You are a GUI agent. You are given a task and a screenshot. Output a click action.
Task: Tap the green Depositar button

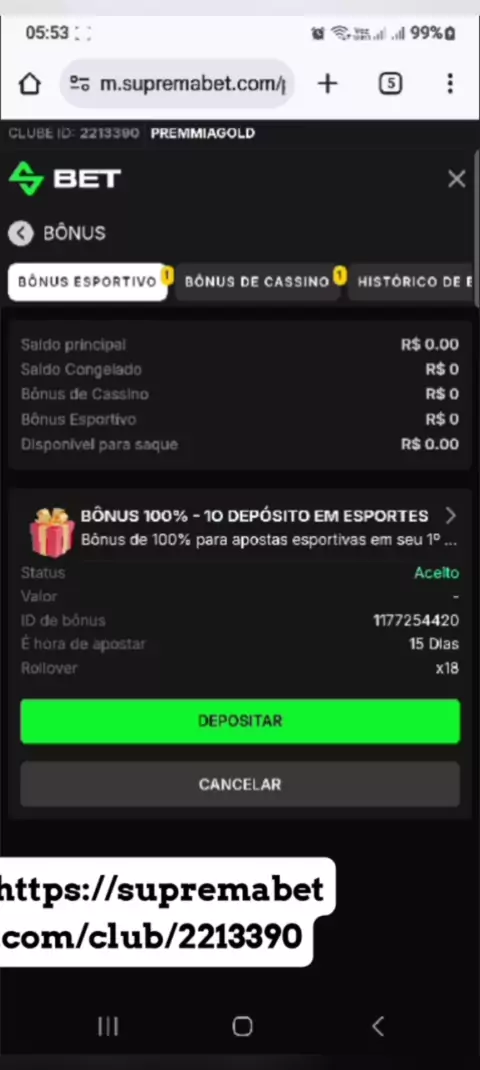[x=240, y=721]
